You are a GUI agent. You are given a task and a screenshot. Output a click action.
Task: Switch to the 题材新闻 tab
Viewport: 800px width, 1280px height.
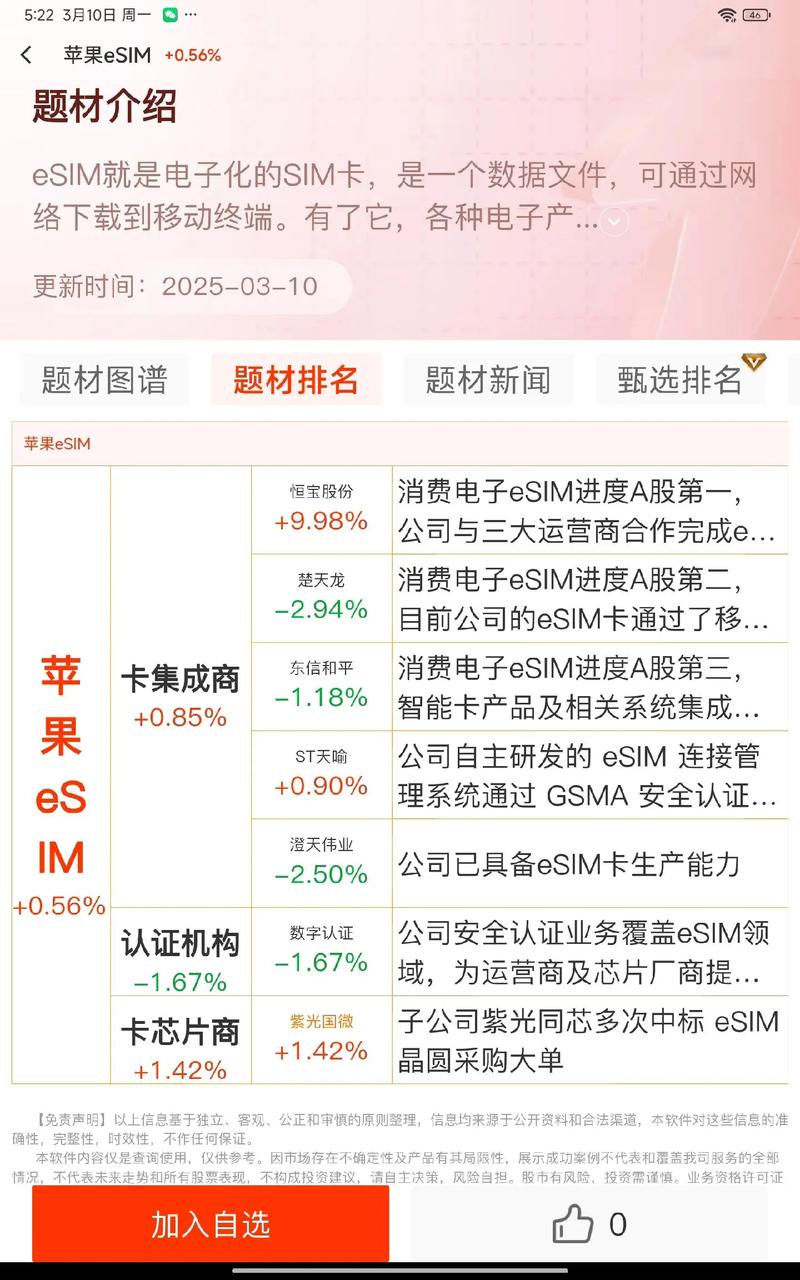tap(489, 379)
